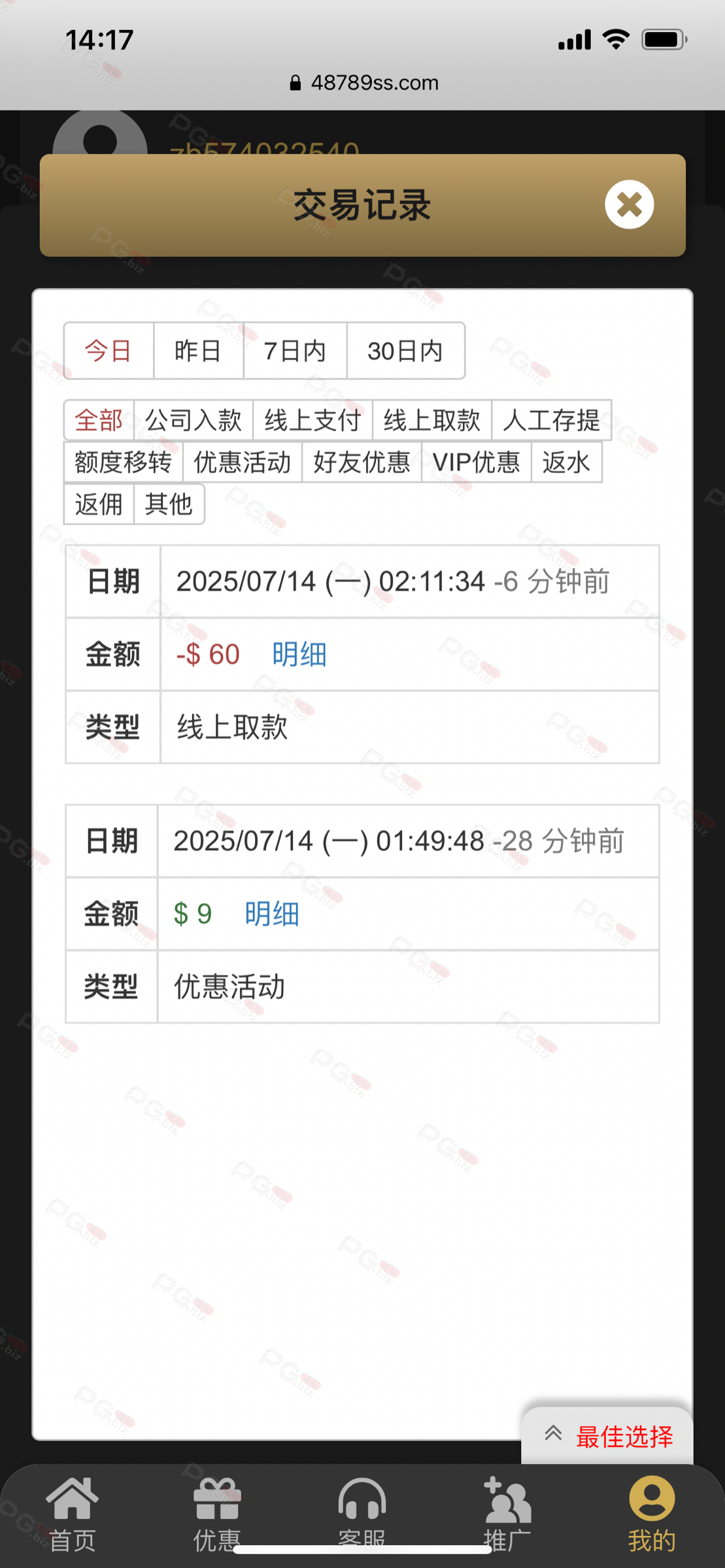Close the 交易记录 dialog
Viewport: 725px width, 1568px height.
coord(629,204)
